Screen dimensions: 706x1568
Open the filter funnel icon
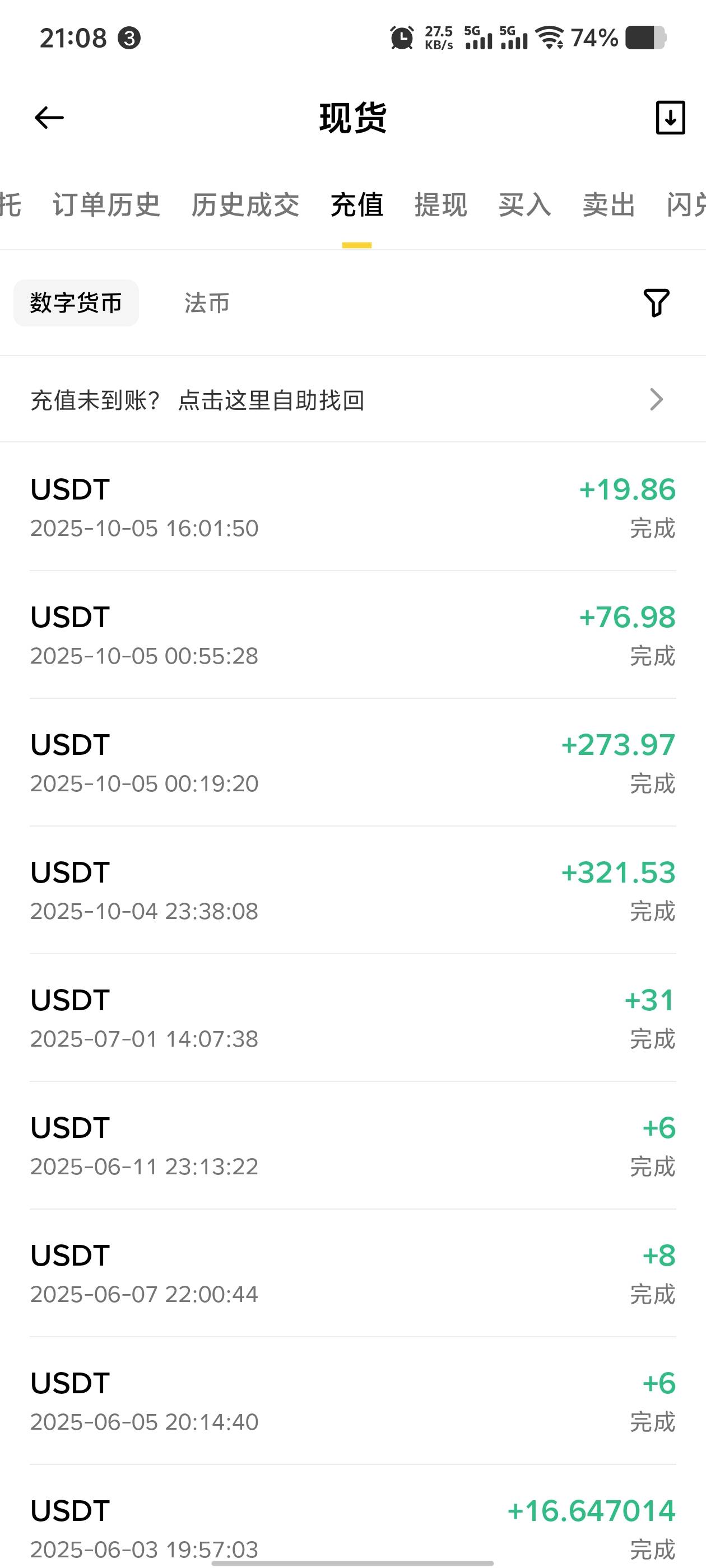point(656,302)
